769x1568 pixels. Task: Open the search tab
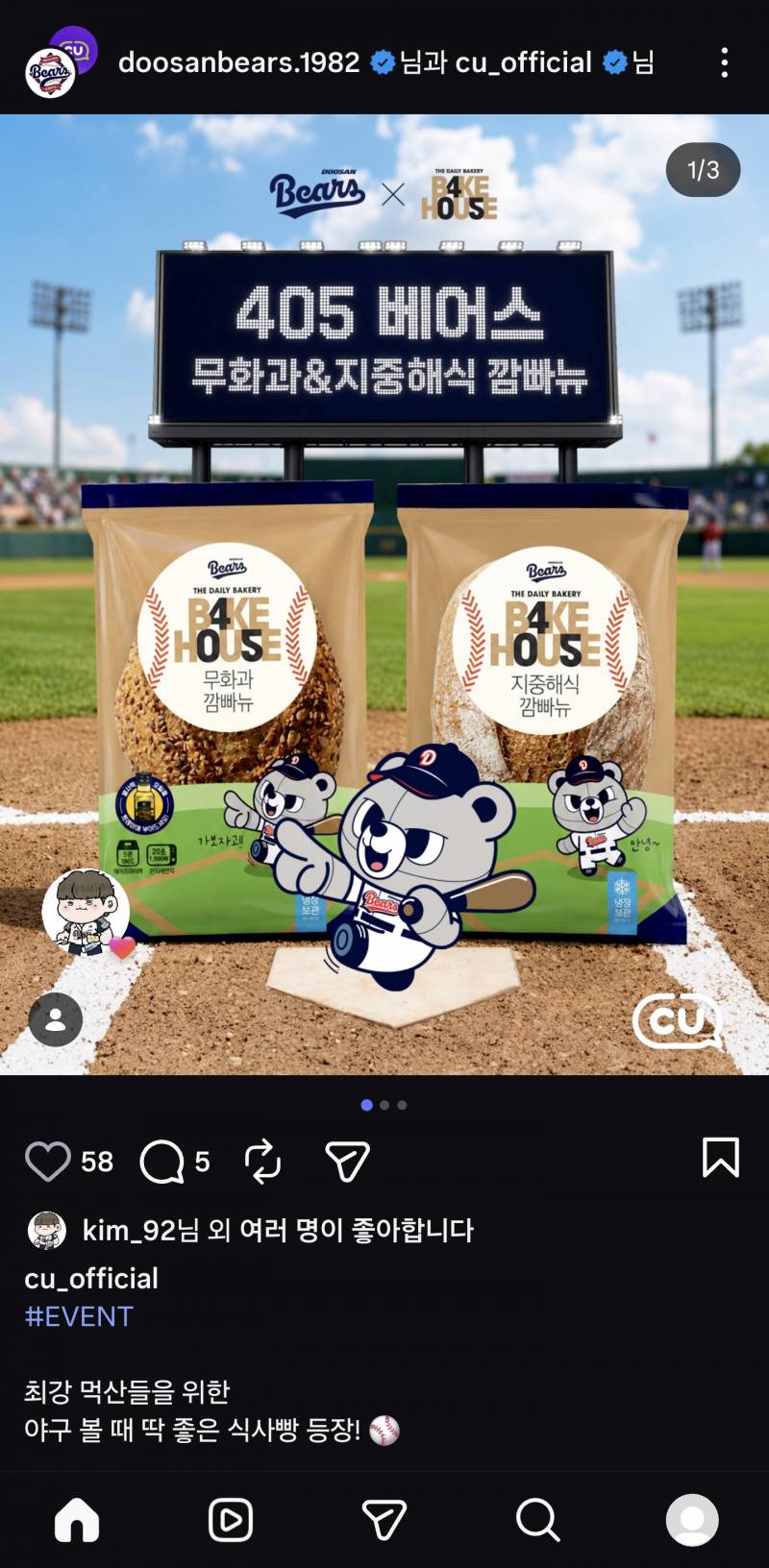(x=537, y=1520)
